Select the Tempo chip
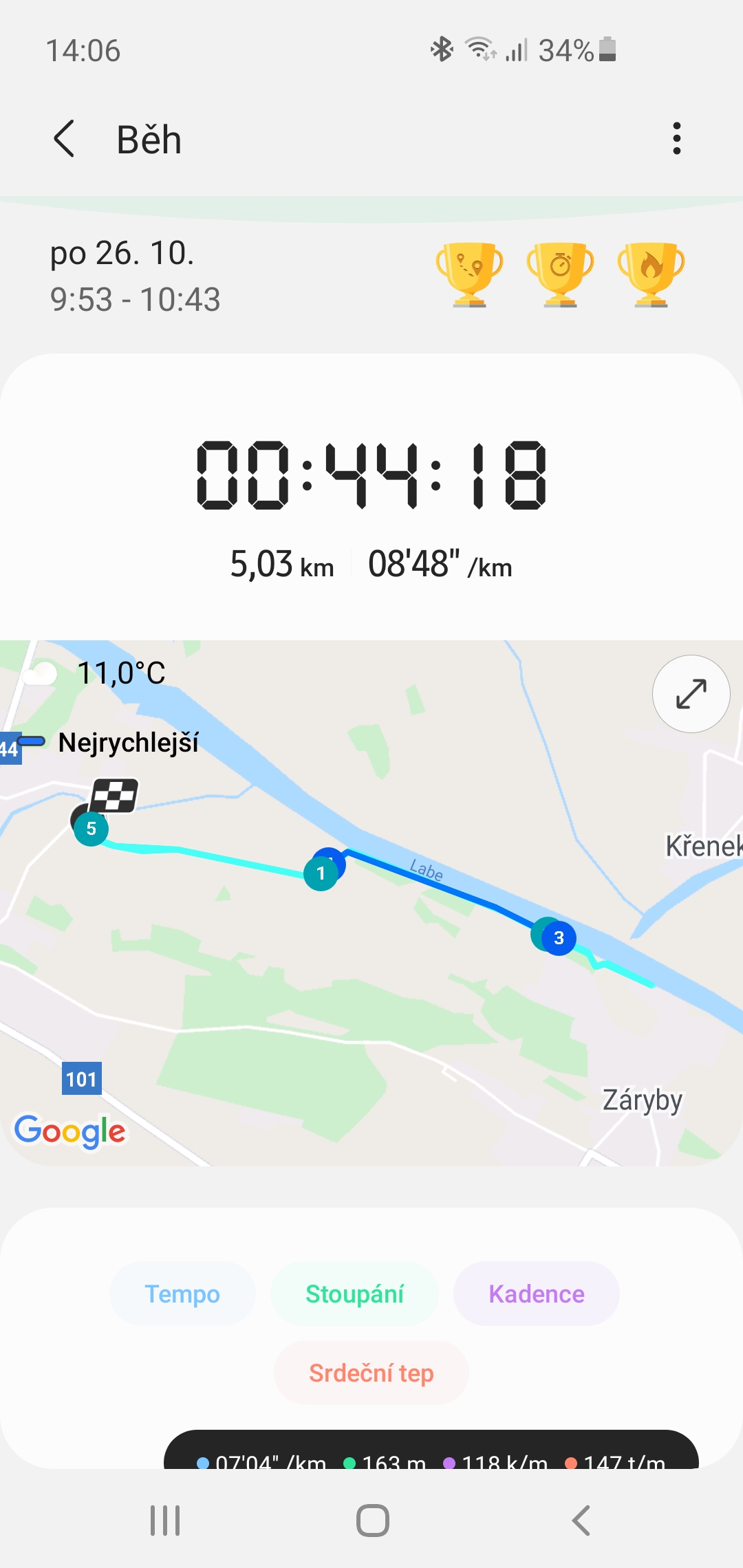This screenshot has width=743, height=1568. tap(182, 1294)
